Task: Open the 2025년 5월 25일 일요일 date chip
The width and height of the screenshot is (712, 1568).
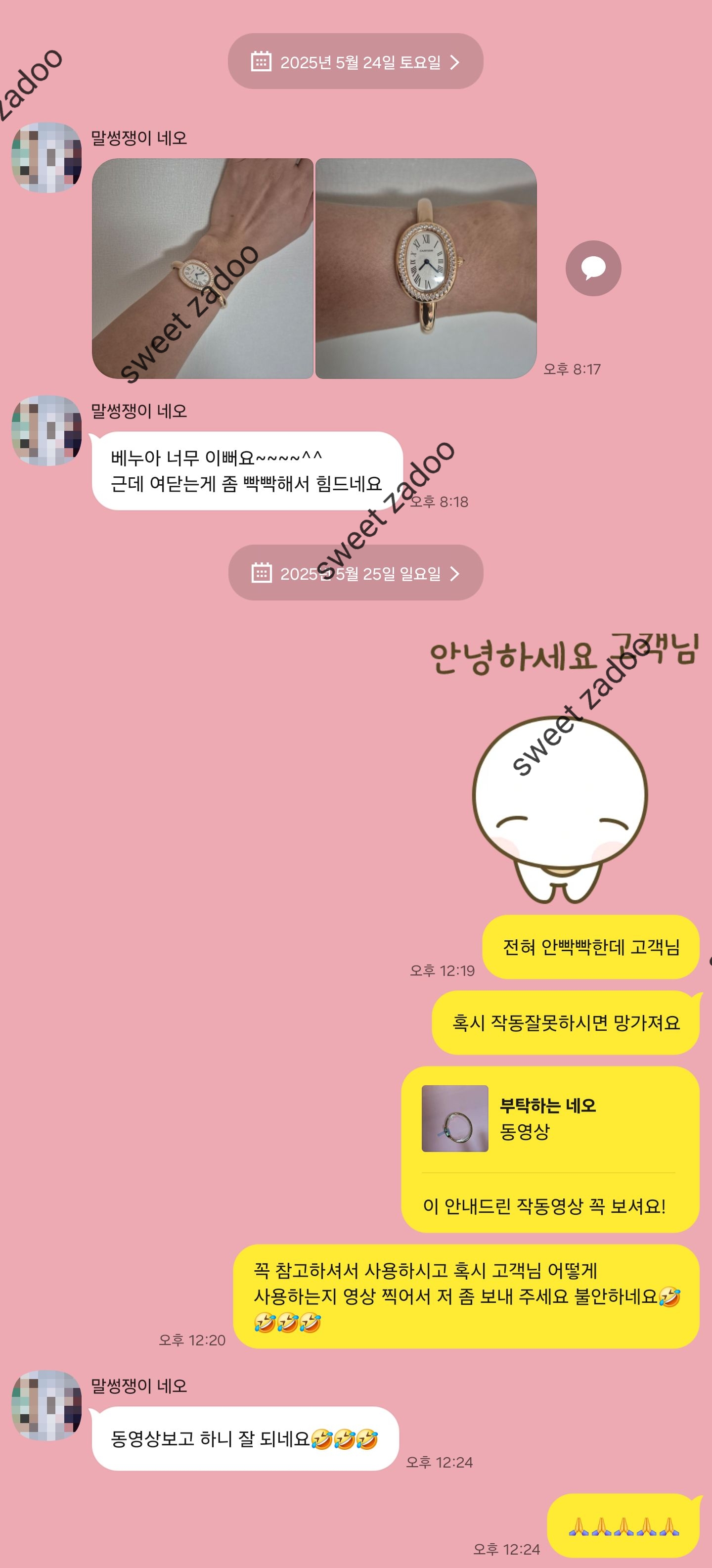Action: (x=356, y=573)
